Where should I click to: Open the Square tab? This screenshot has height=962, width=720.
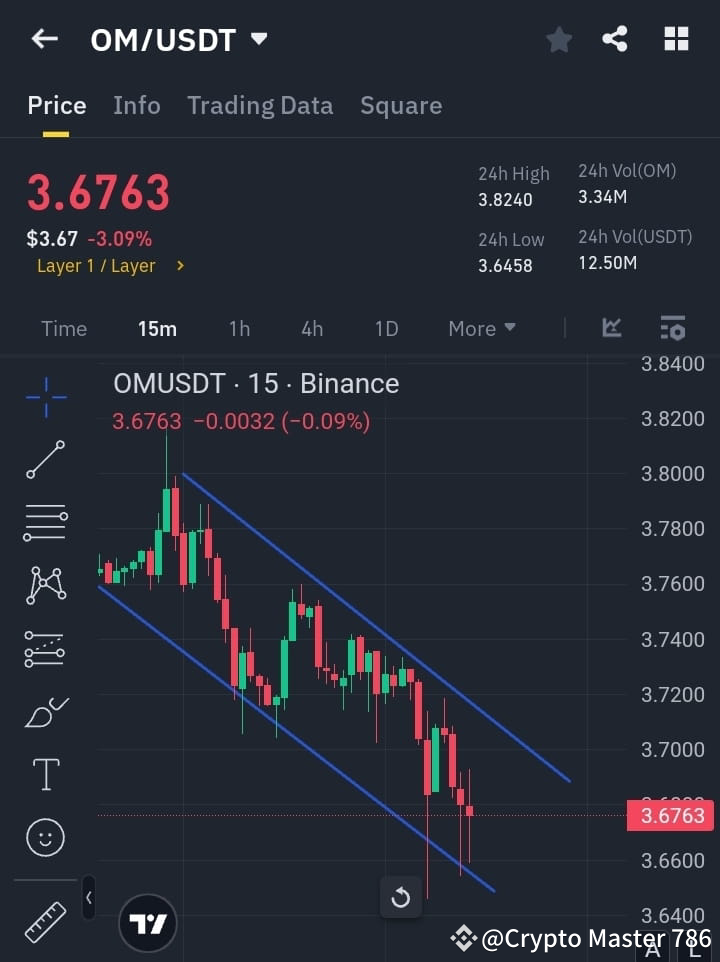coord(401,105)
